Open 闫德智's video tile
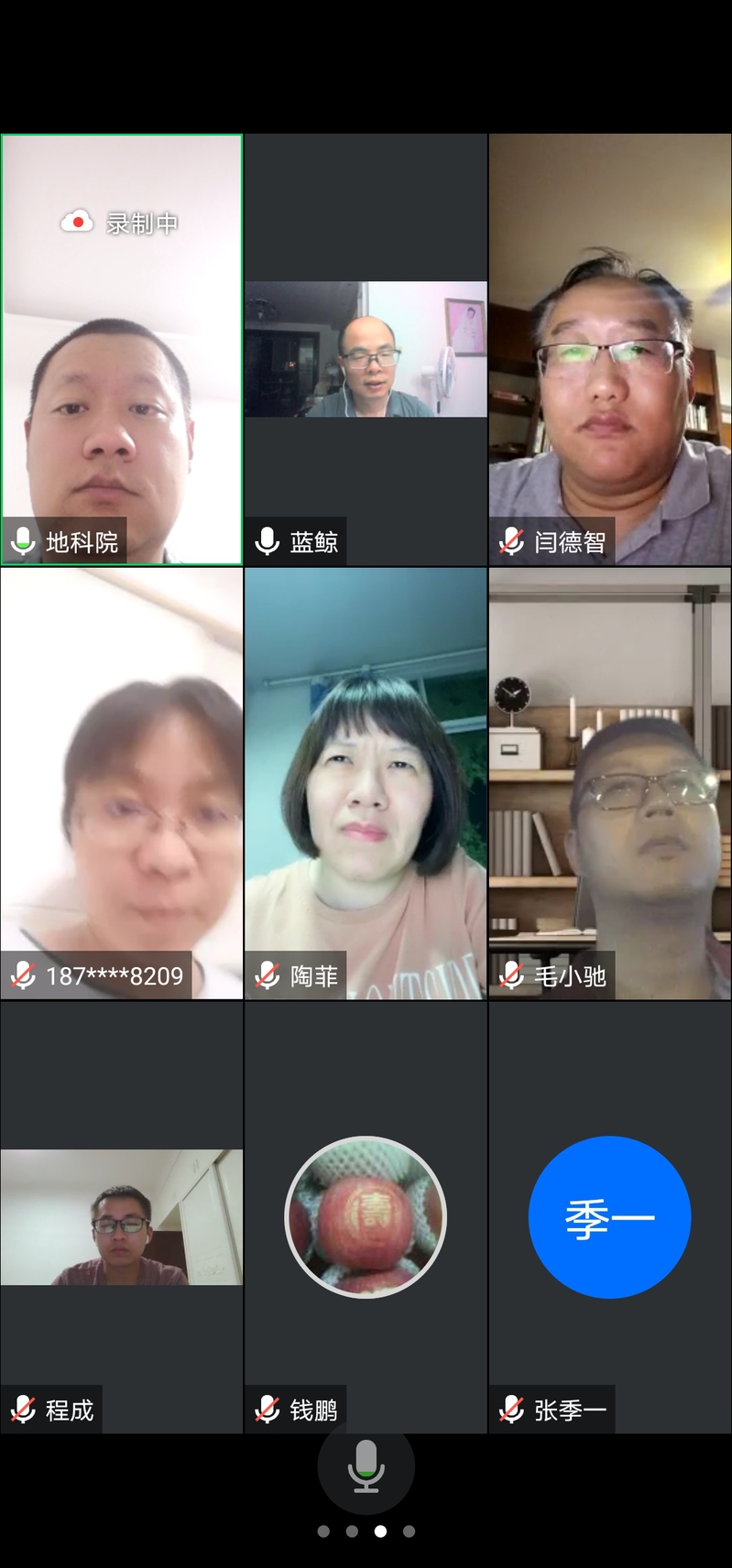This screenshot has height=1568, width=732. pyautogui.click(x=610, y=349)
